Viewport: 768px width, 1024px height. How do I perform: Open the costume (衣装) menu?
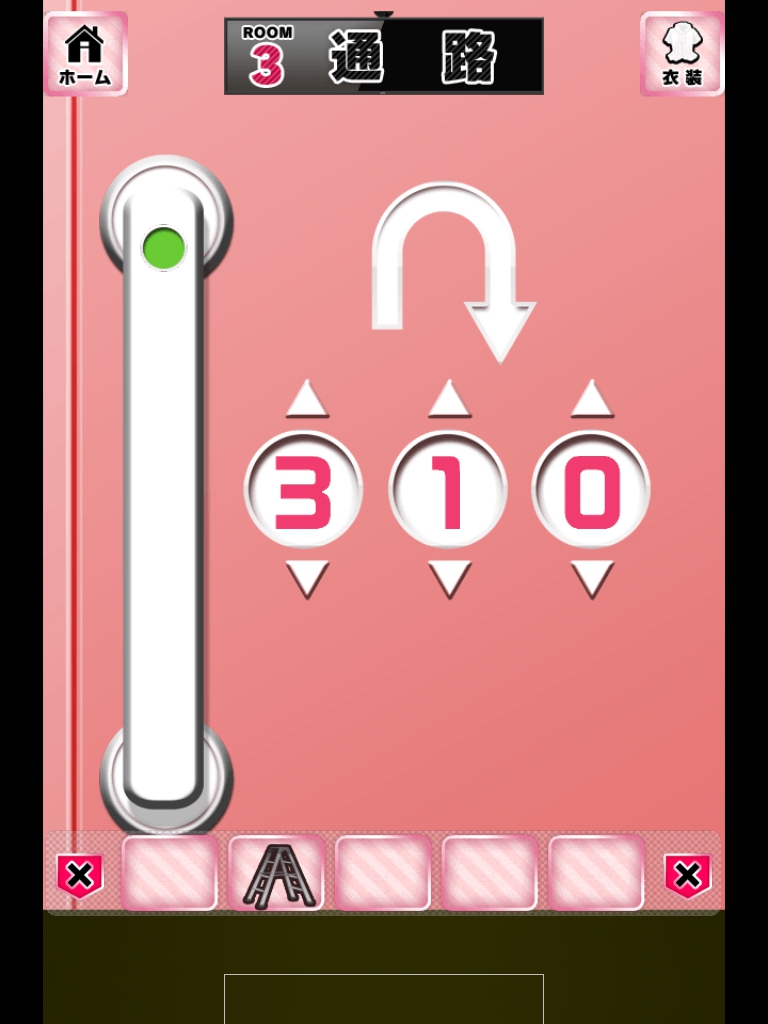click(682, 53)
